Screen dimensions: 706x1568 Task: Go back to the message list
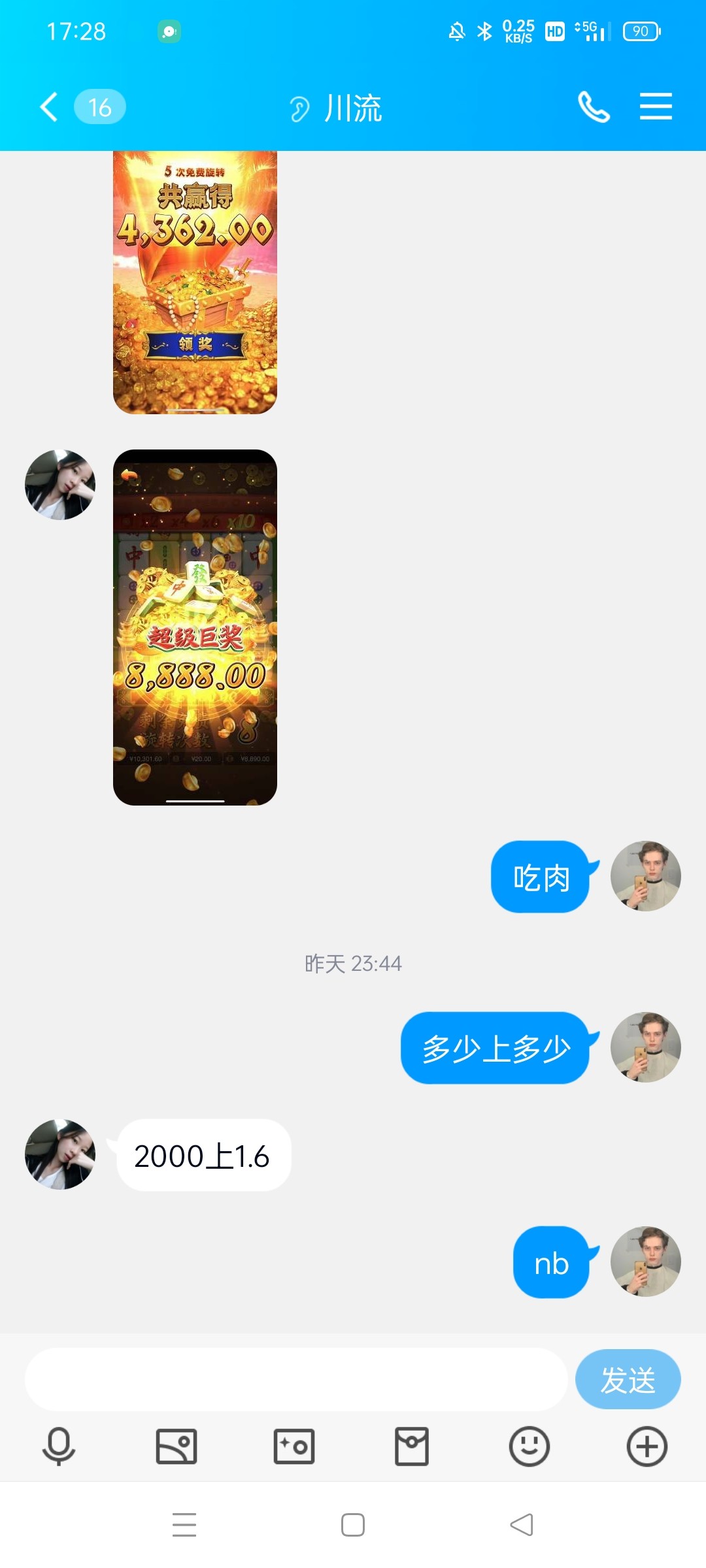(50, 107)
